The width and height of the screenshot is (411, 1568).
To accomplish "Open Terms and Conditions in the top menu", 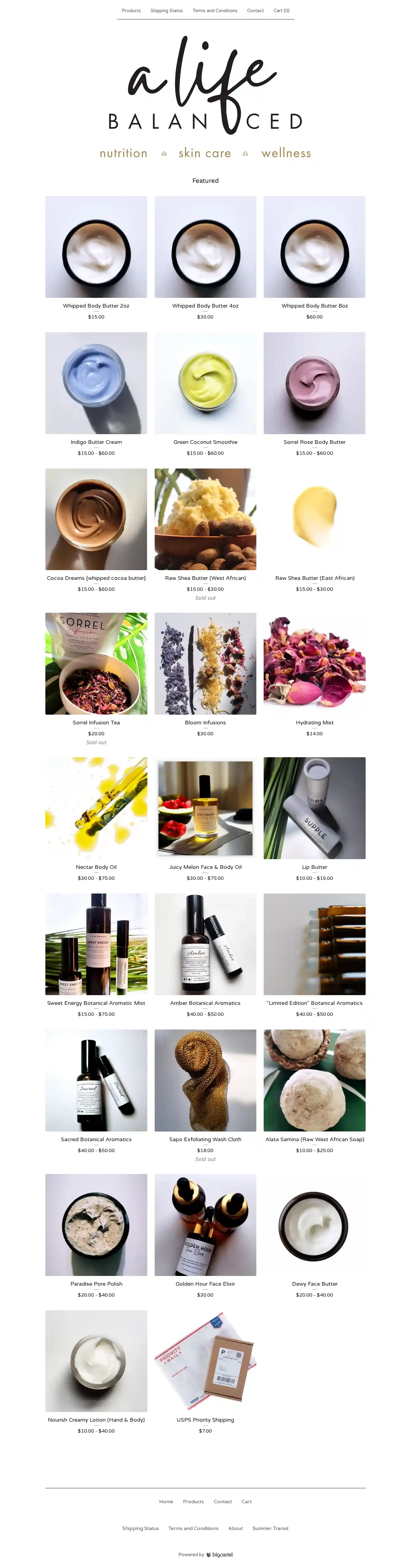I will click(x=214, y=10).
